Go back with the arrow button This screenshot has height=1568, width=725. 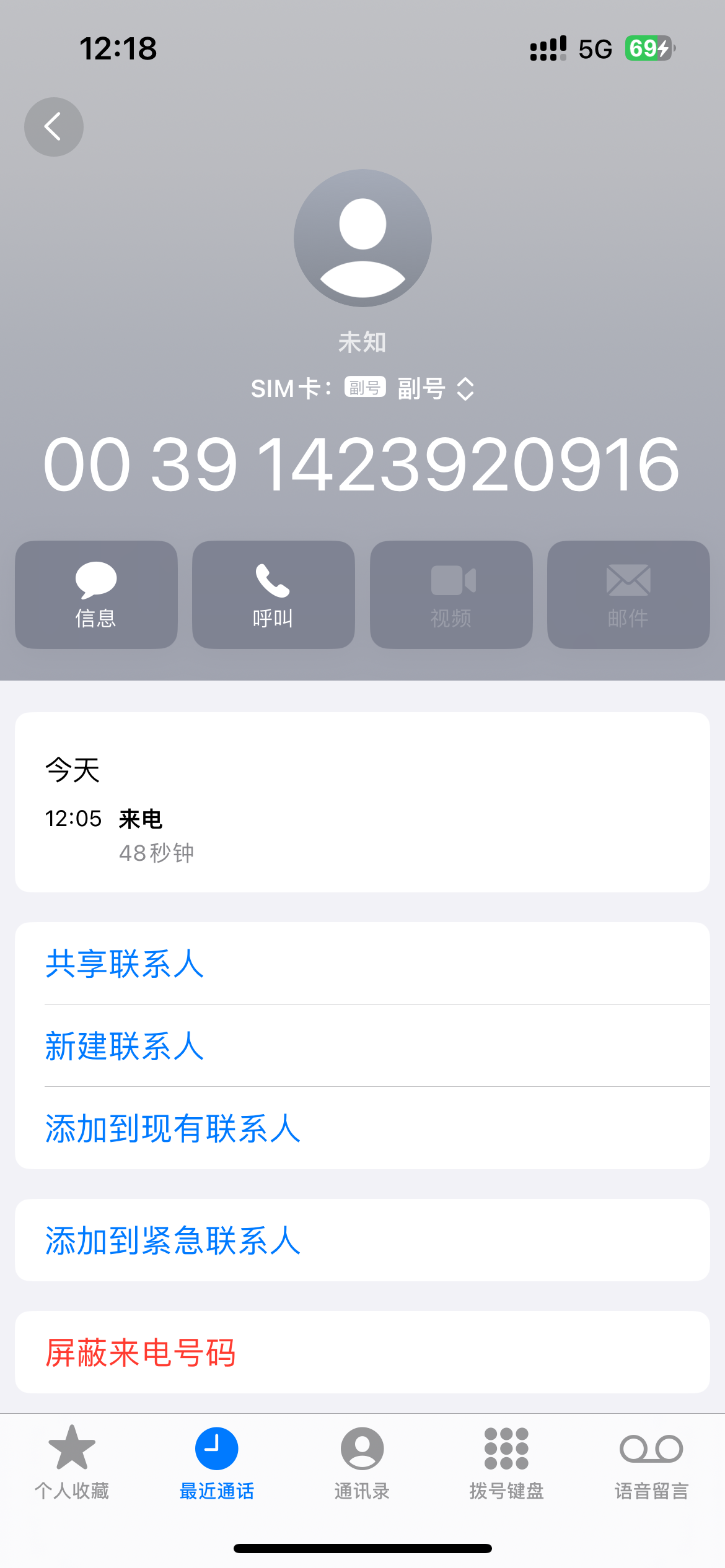(54, 127)
